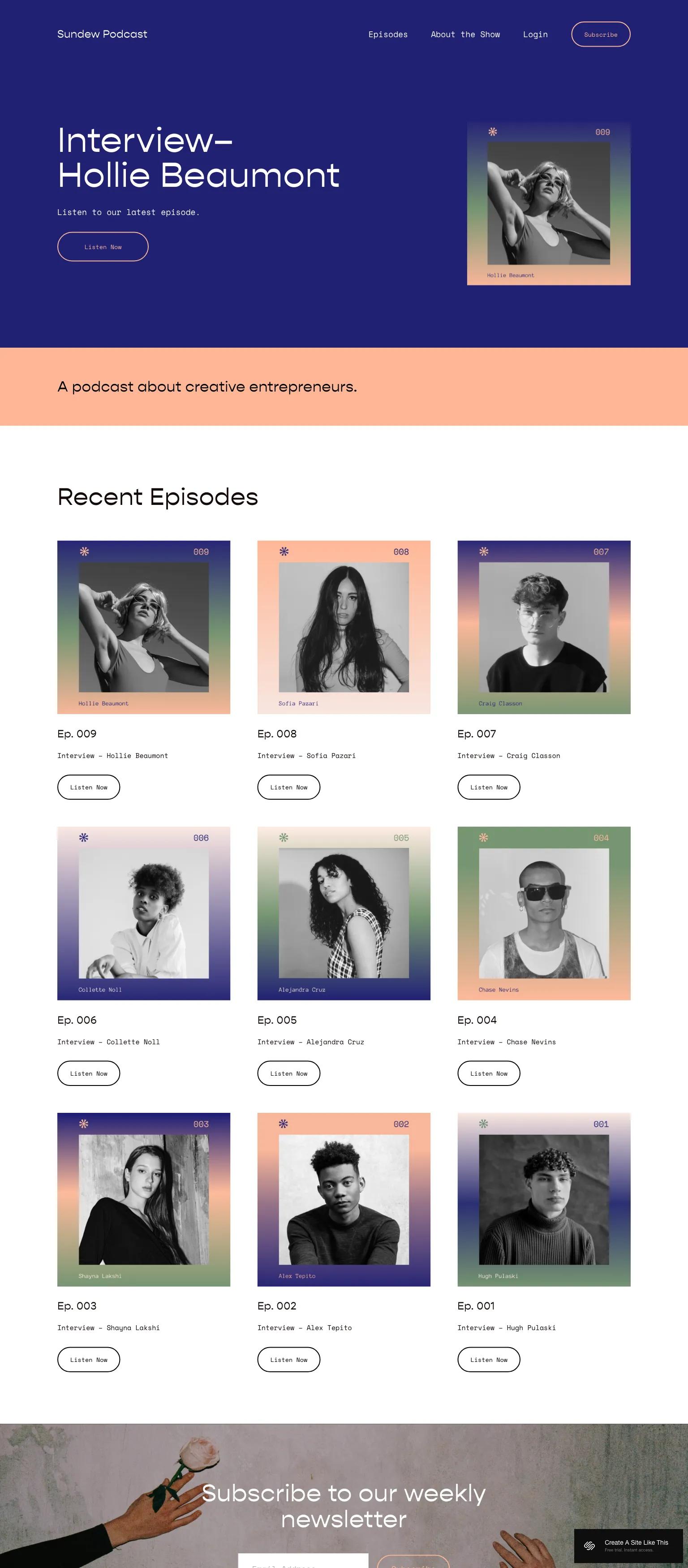Open the Shayna Lakshi episode cover
This screenshot has height=1568, width=688.
(x=144, y=1199)
